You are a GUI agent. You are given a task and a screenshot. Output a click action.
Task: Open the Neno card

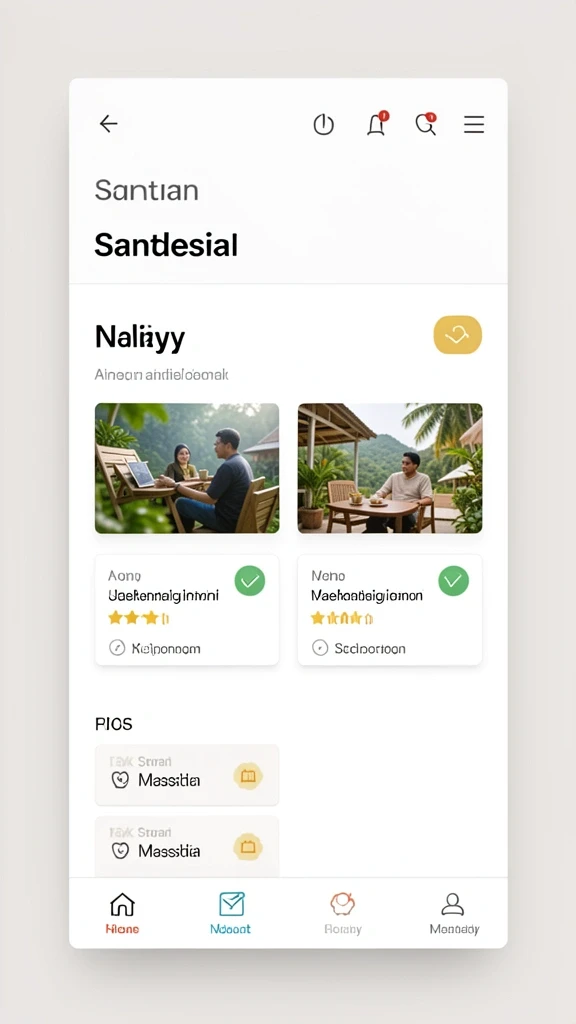(390, 610)
